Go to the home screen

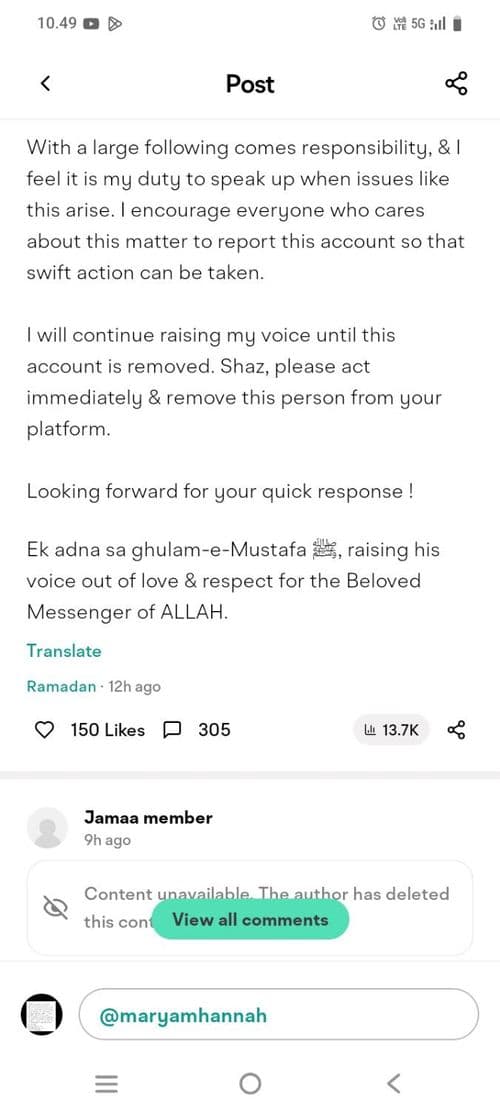250,1083
